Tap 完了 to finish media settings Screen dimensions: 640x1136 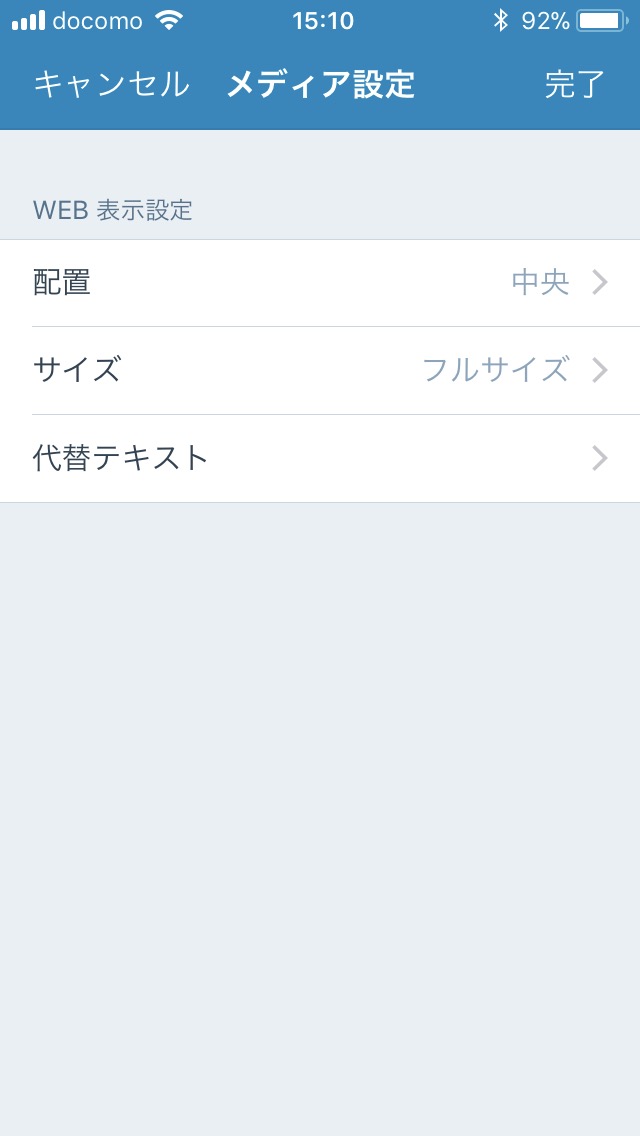575,85
